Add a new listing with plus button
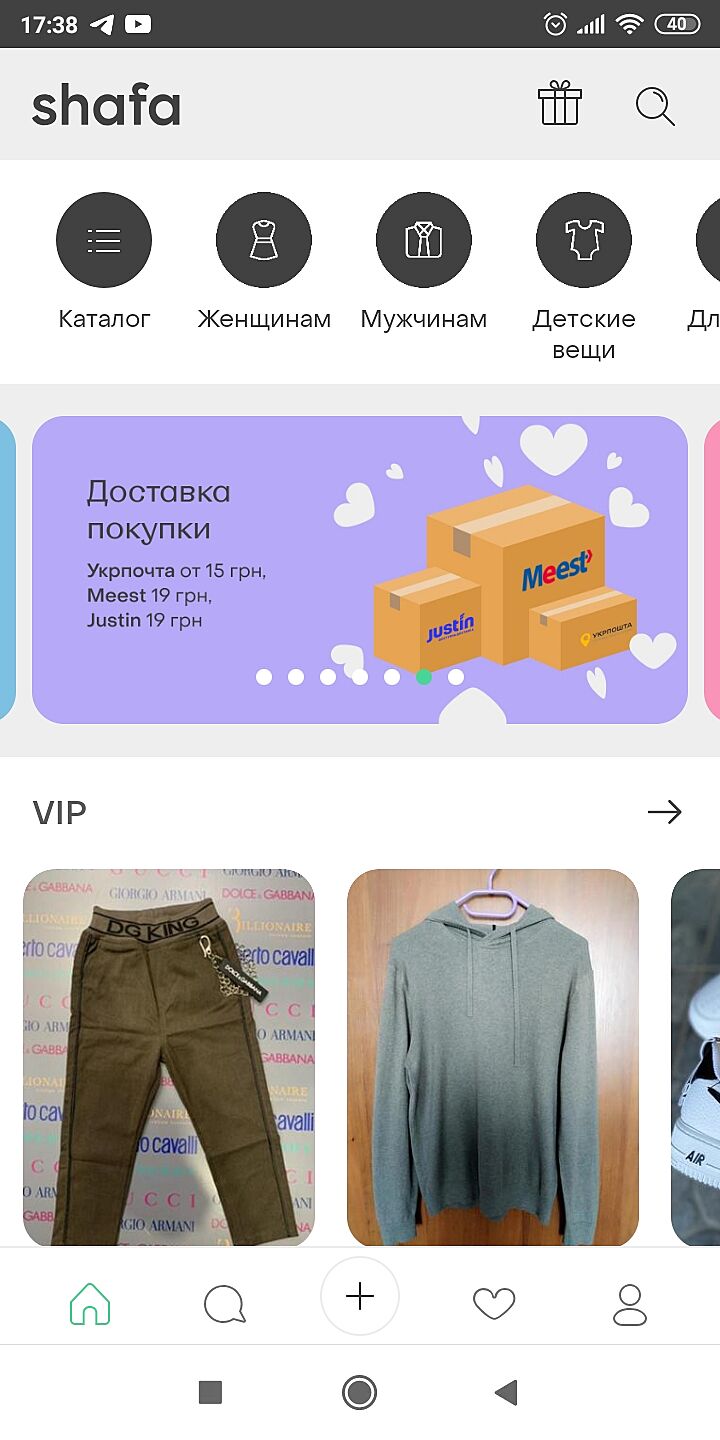The height and width of the screenshot is (1440, 720). [360, 1297]
